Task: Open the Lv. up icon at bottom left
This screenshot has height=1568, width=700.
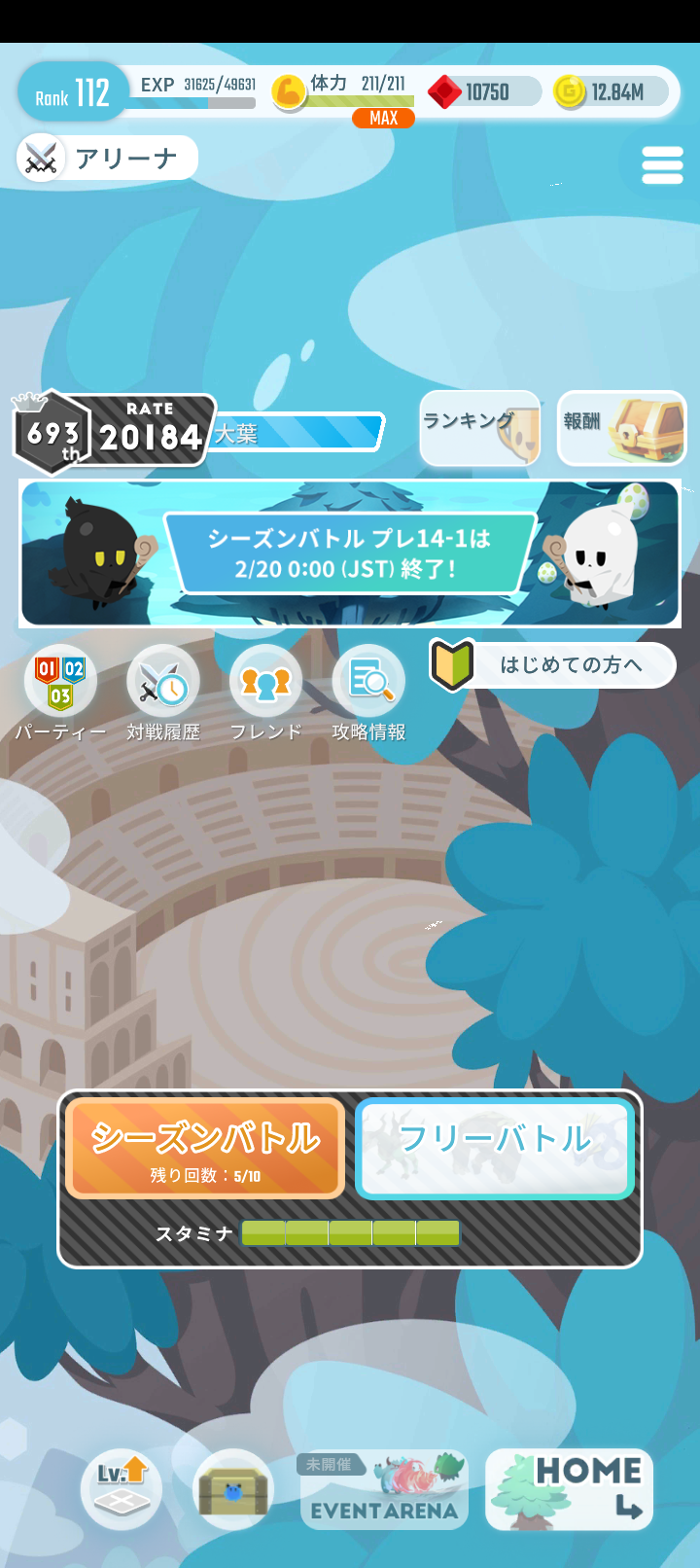Action: tap(121, 1488)
